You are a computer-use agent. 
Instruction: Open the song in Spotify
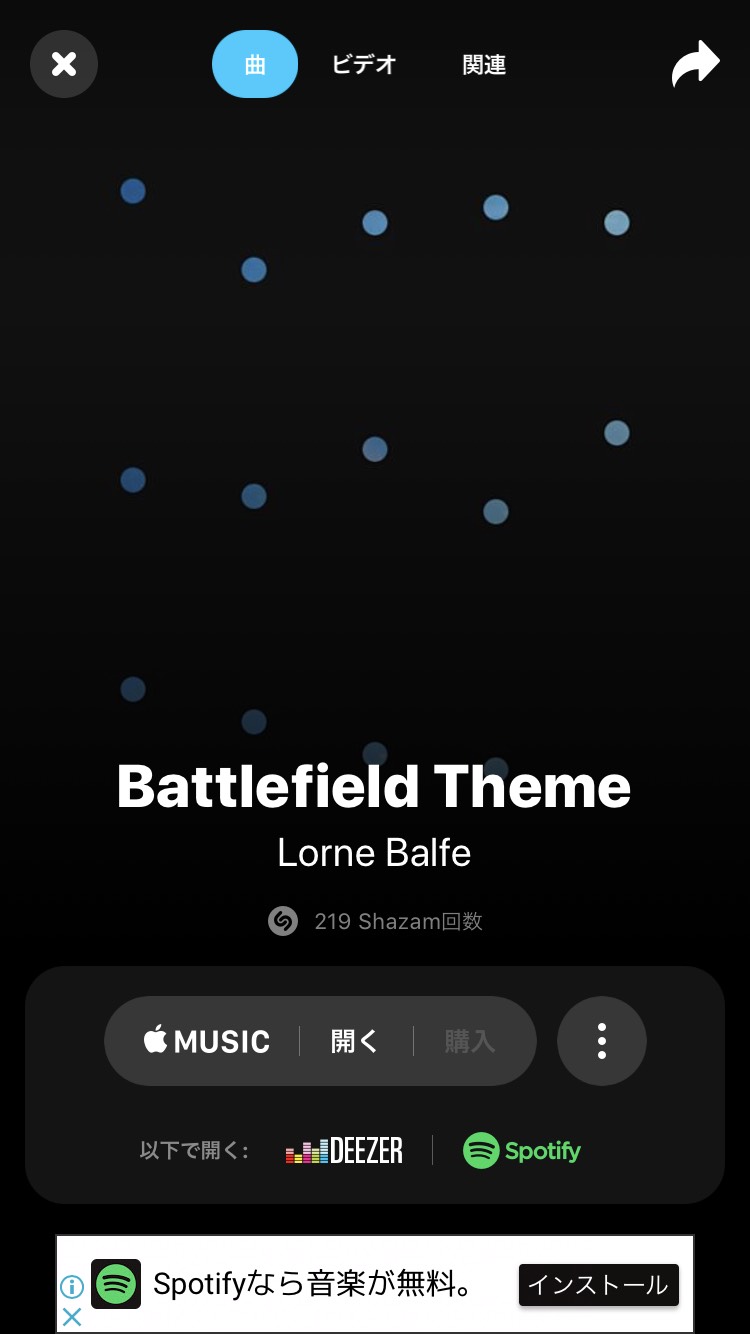522,1151
